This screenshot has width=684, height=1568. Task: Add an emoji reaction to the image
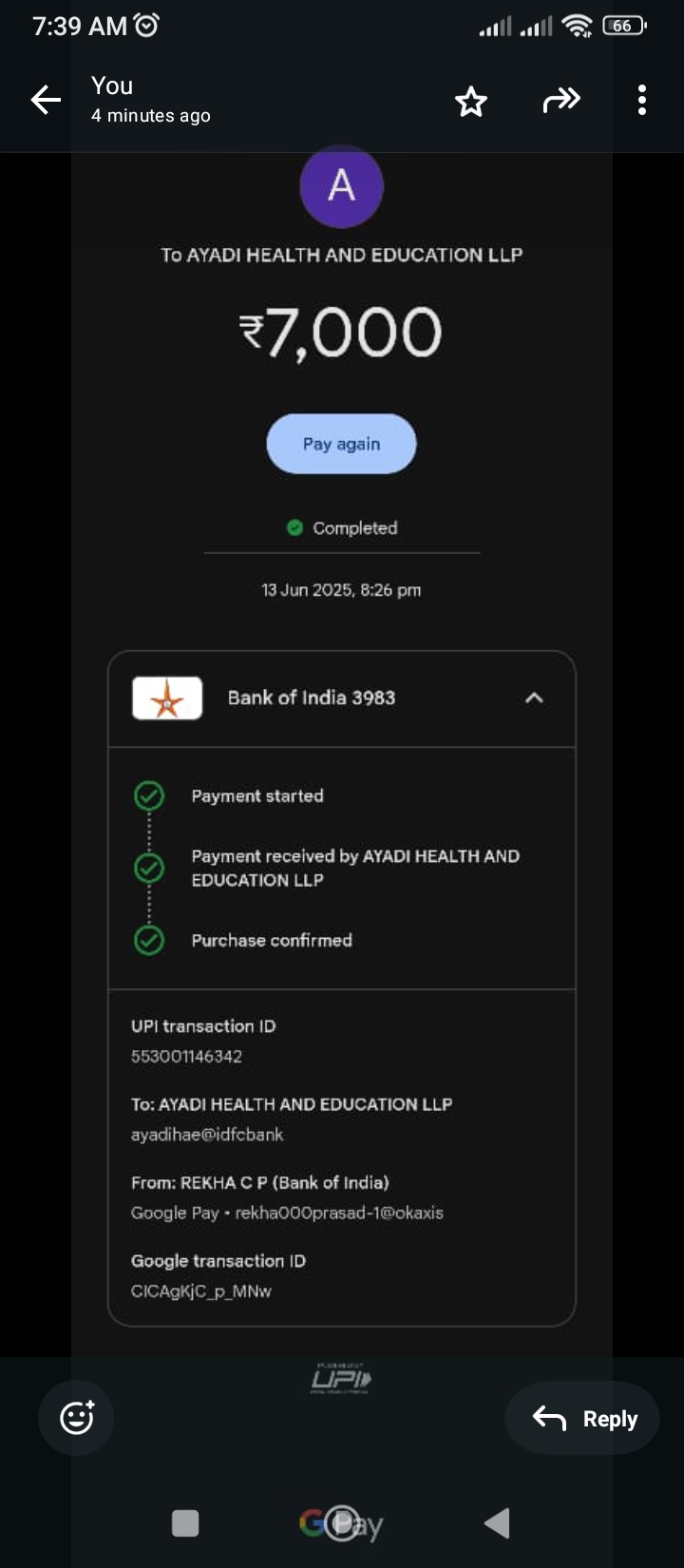[76, 1418]
